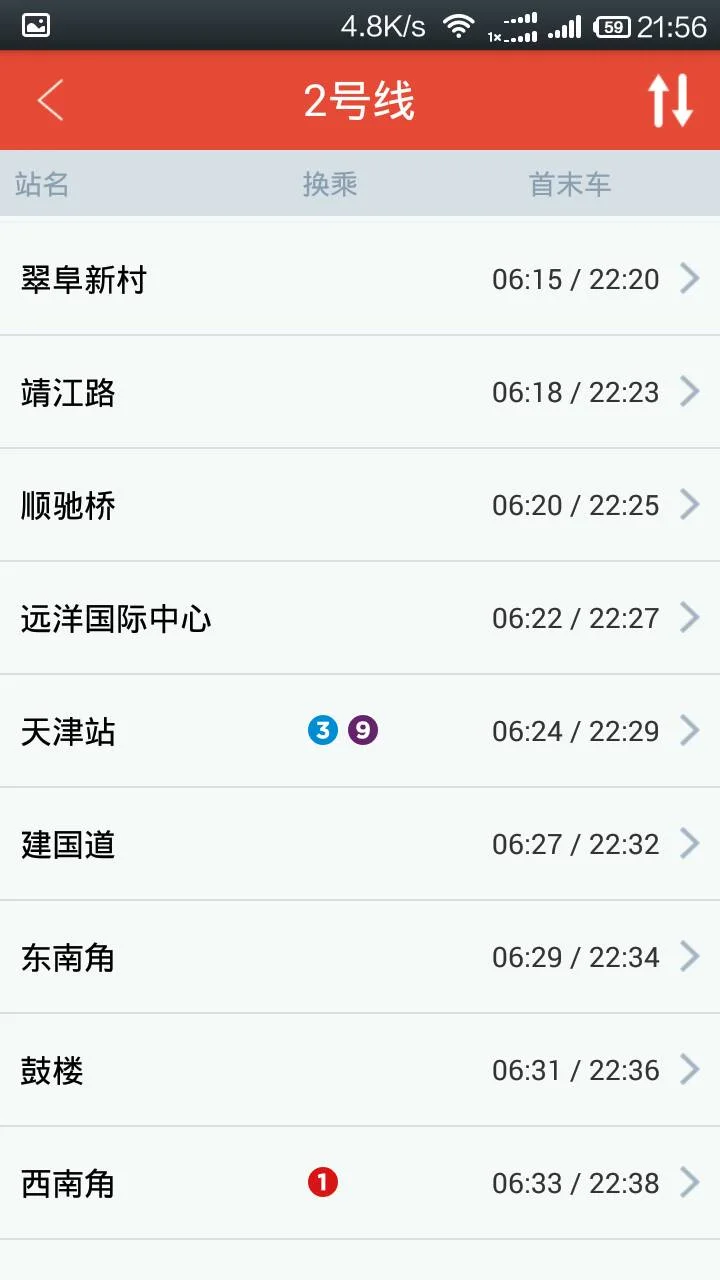Tap the 2号线 title
Image resolution: width=720 pixels, height=1280 pixels.
click(360, 100)
